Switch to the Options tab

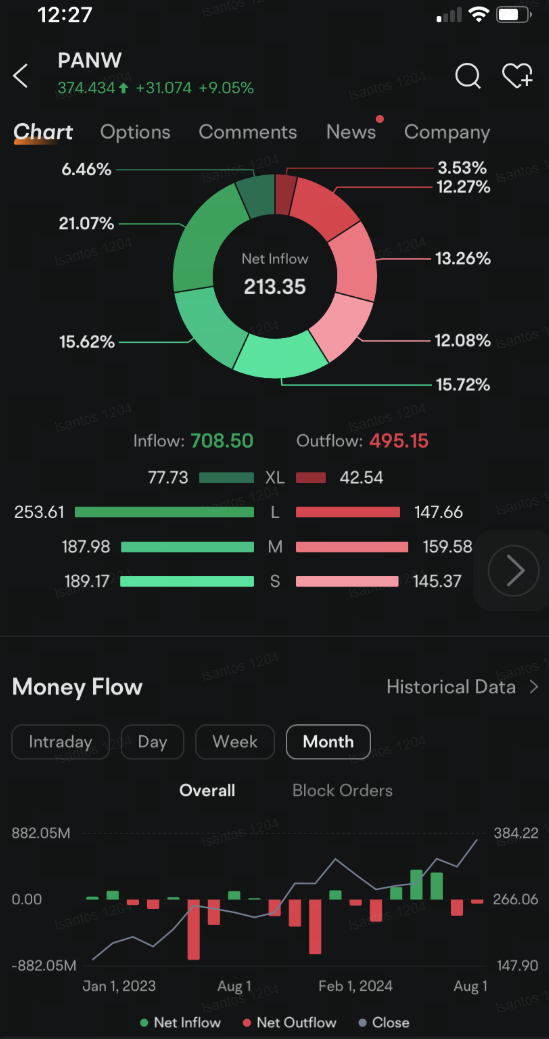(x=135, y=132)
